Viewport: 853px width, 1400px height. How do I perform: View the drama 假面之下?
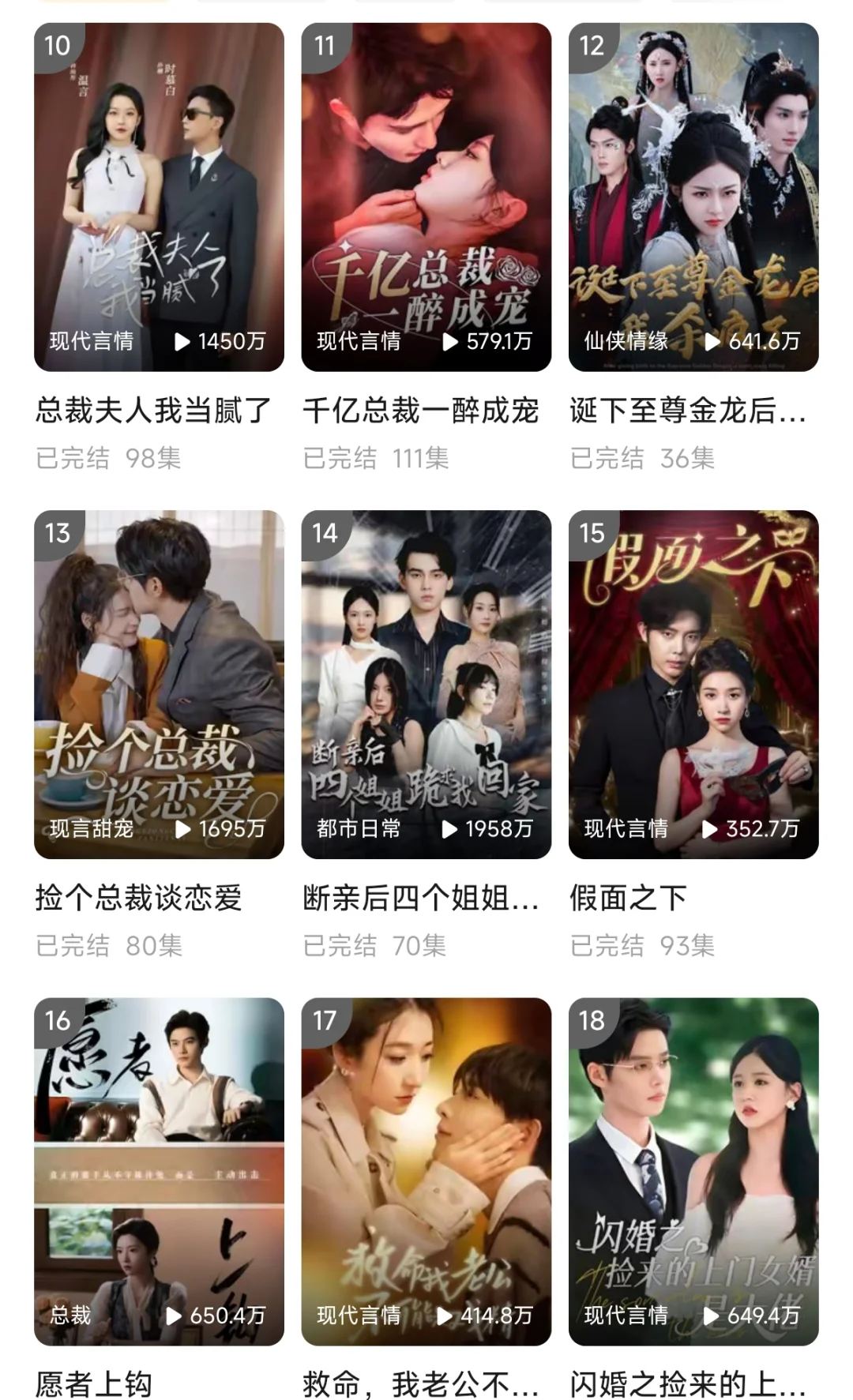click(x=693, y=684)
